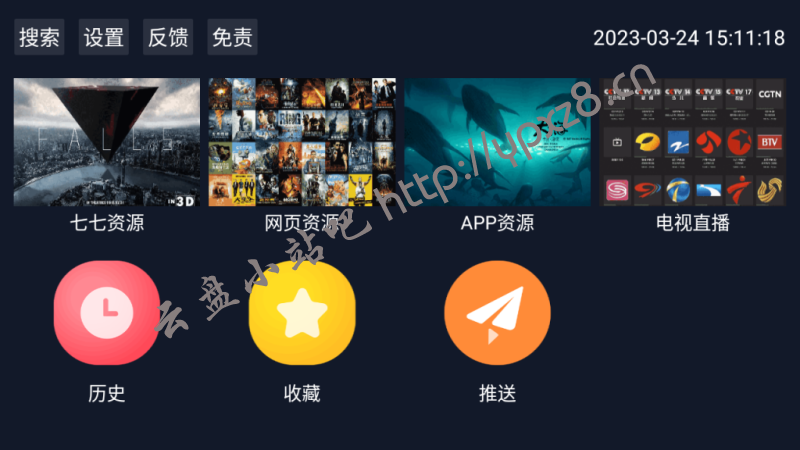
Task: Tap the 搜索 search button
Action: click(x=39, y=38)
